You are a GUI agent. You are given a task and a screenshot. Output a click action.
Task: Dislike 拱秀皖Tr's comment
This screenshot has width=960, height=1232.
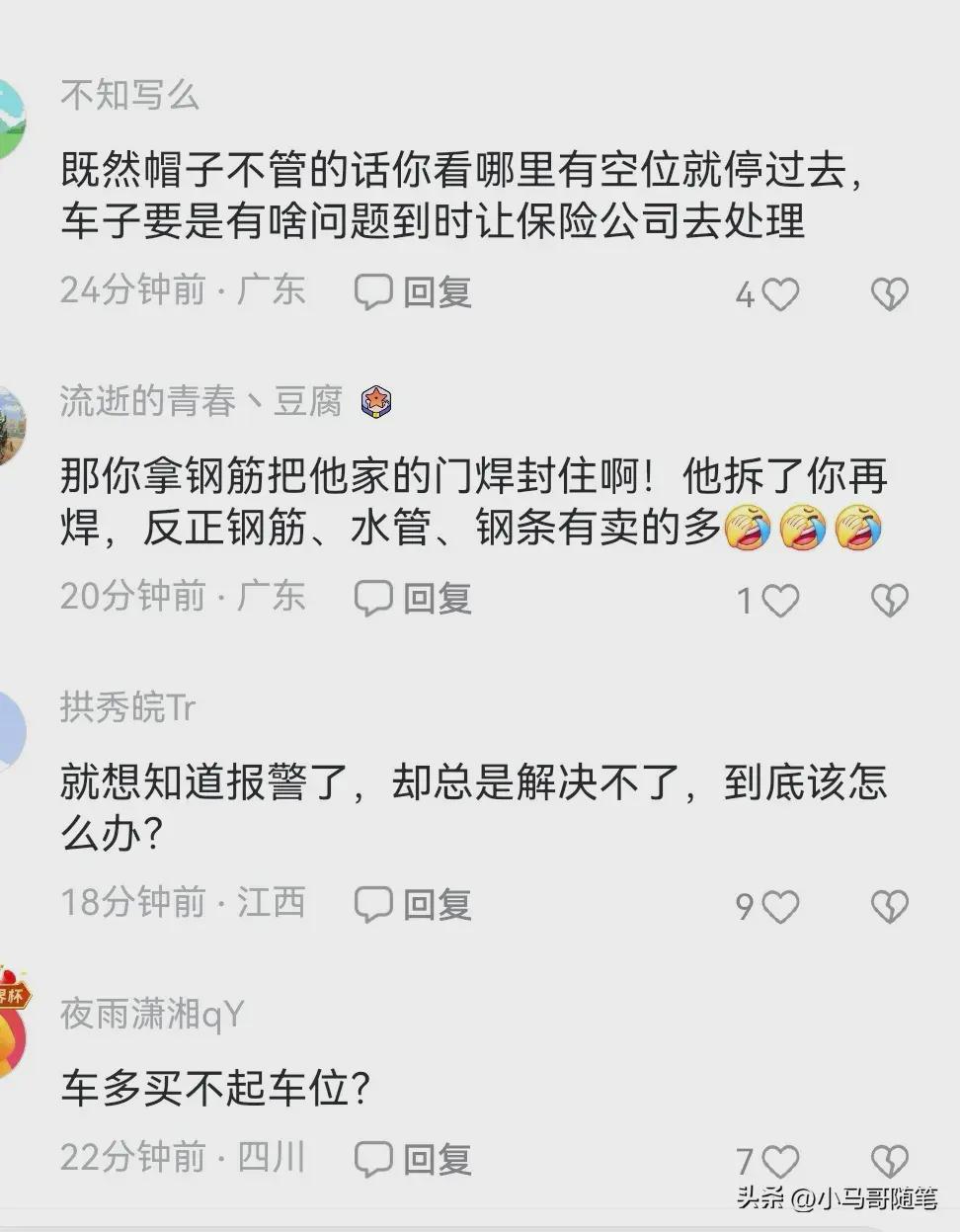pyautogui.click(x=889, y=906)
